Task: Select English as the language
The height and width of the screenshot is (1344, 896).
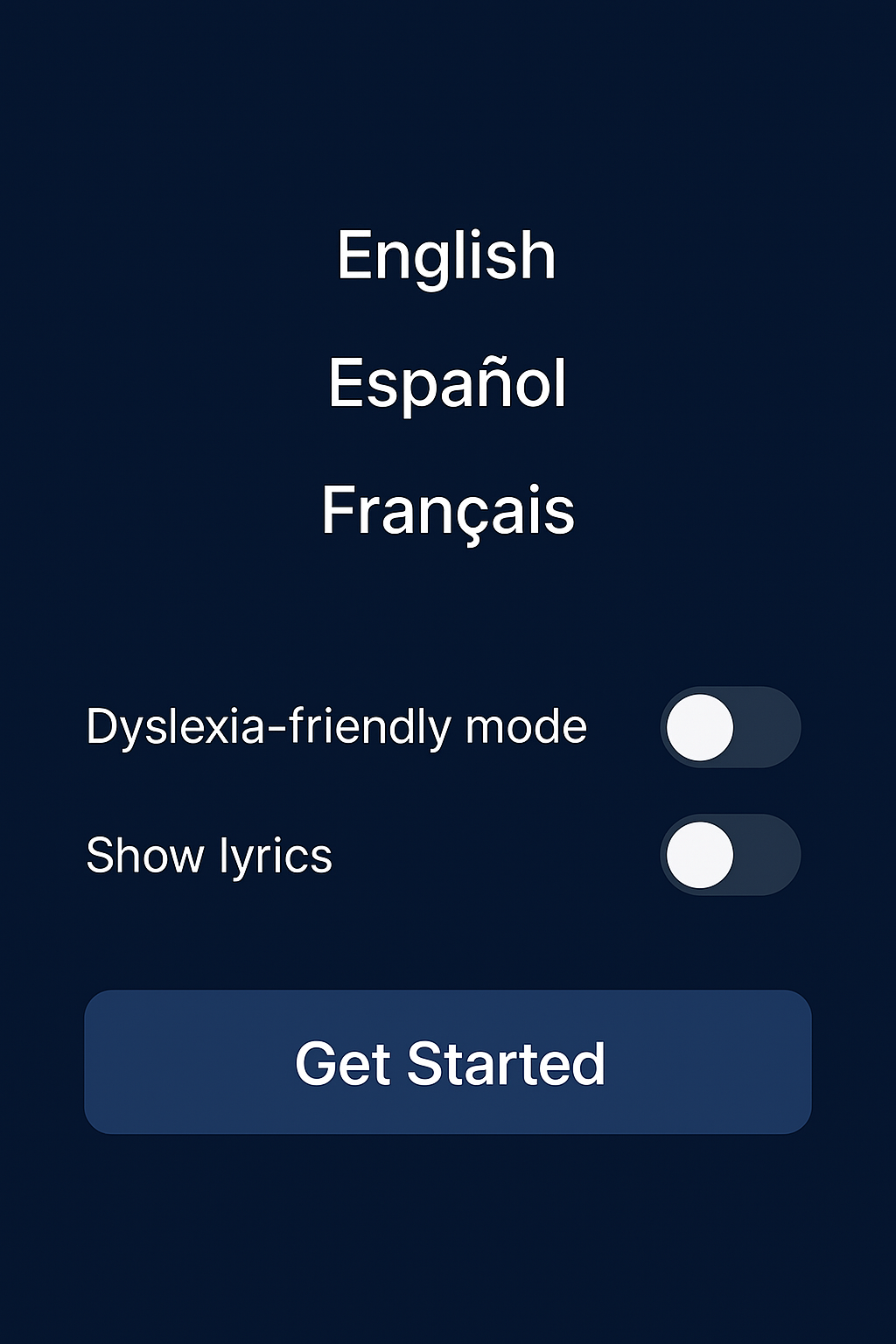Action: tap(447, 255)
